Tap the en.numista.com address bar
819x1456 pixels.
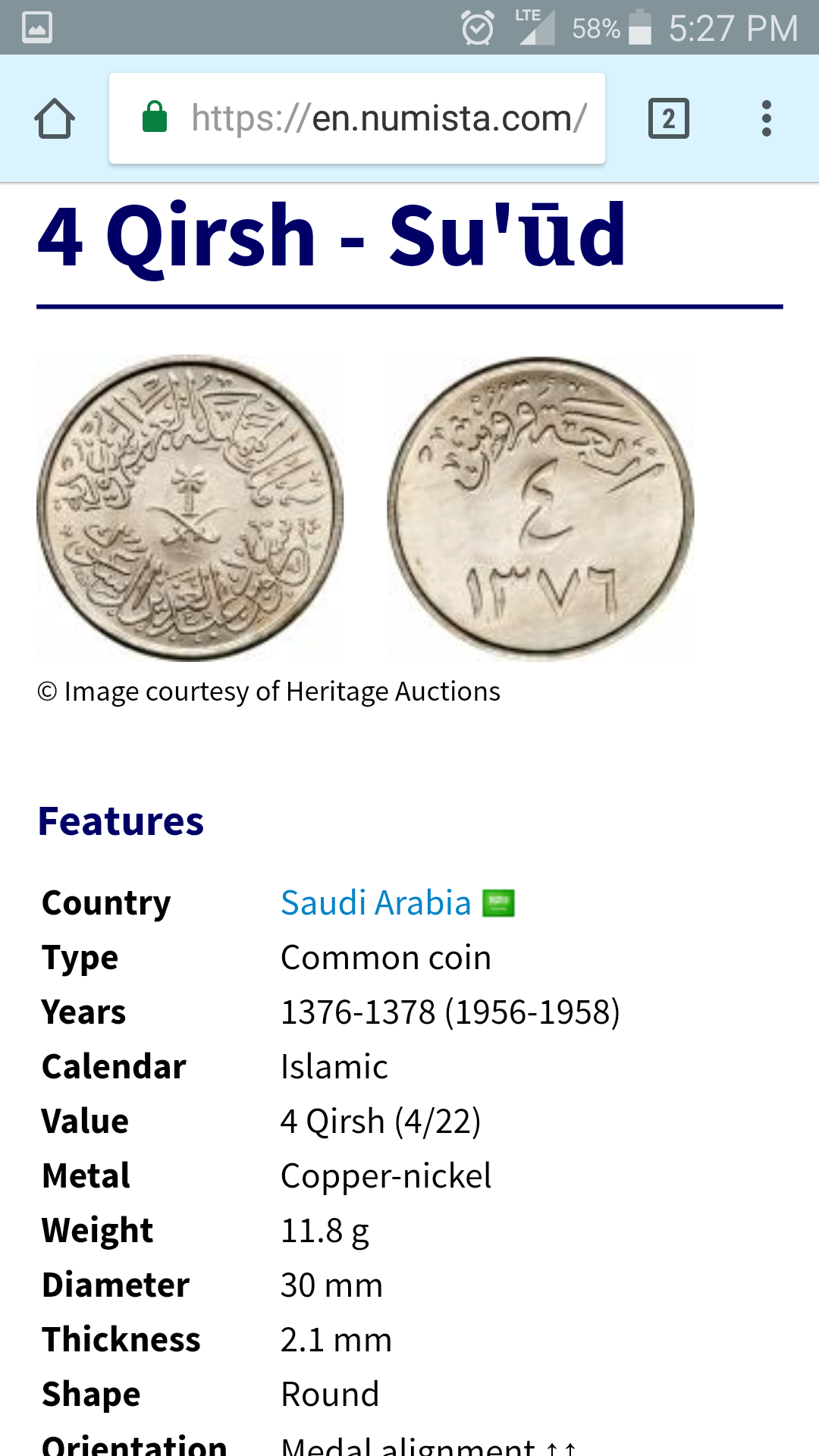tap(356, 119)
